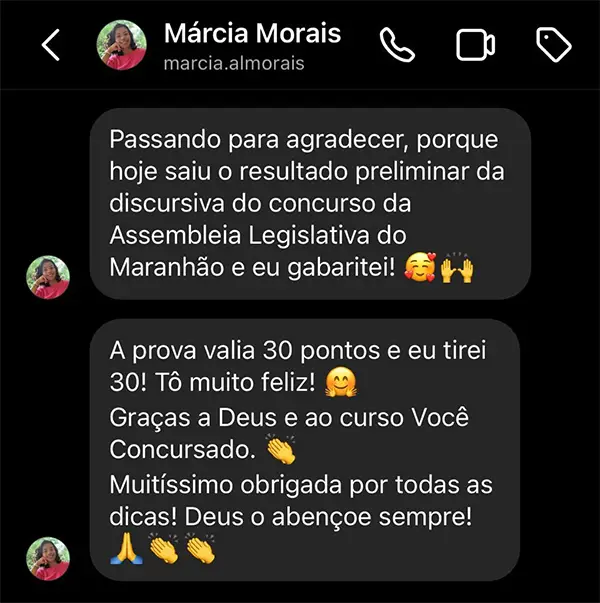The height and width of the screenshot is (603, 600).
Task: Open Márcia Morais profile from header
Action: [252, 34]
